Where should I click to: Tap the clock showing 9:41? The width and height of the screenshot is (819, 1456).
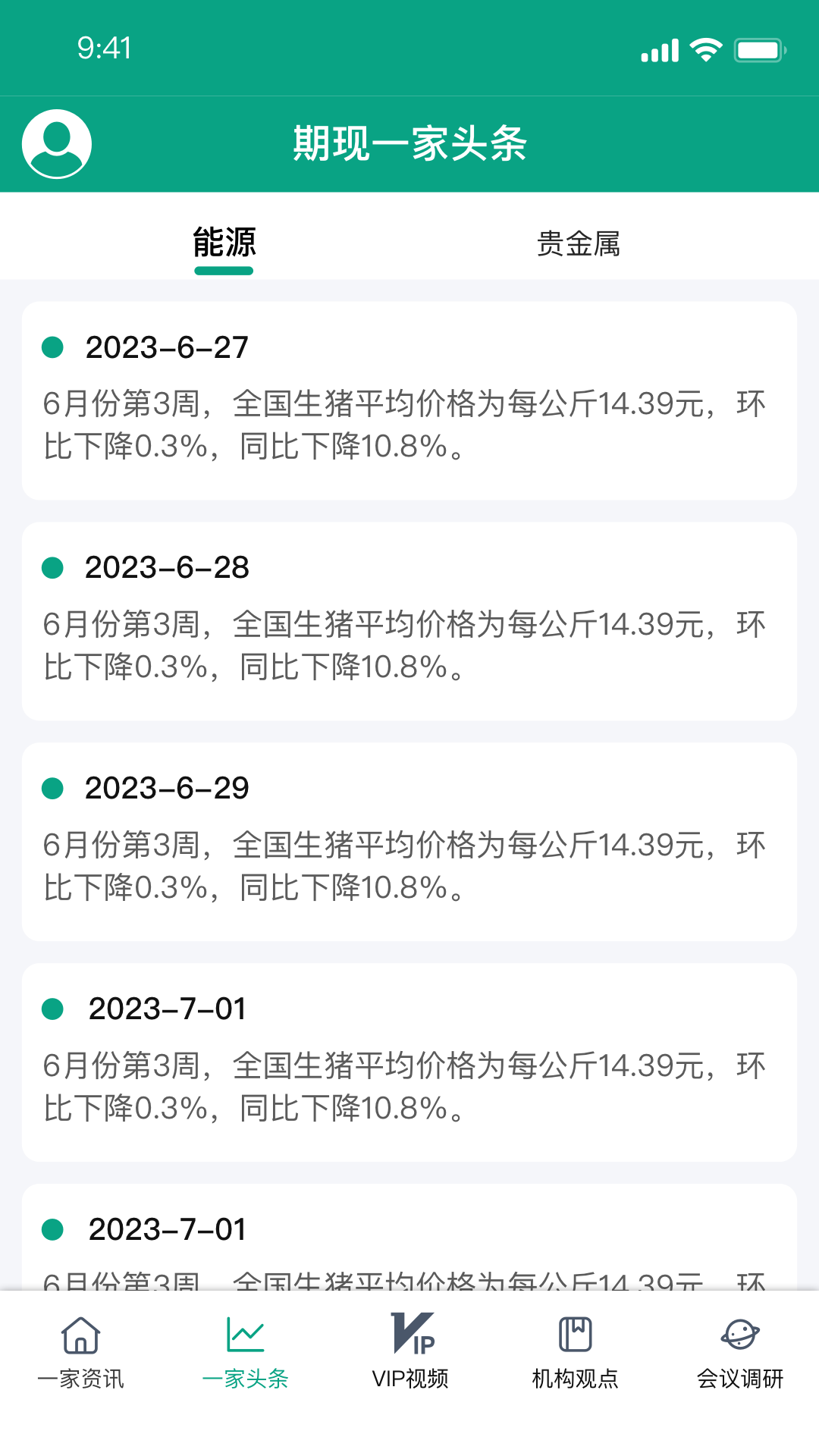pyautogui.click(x=104, y=49)
